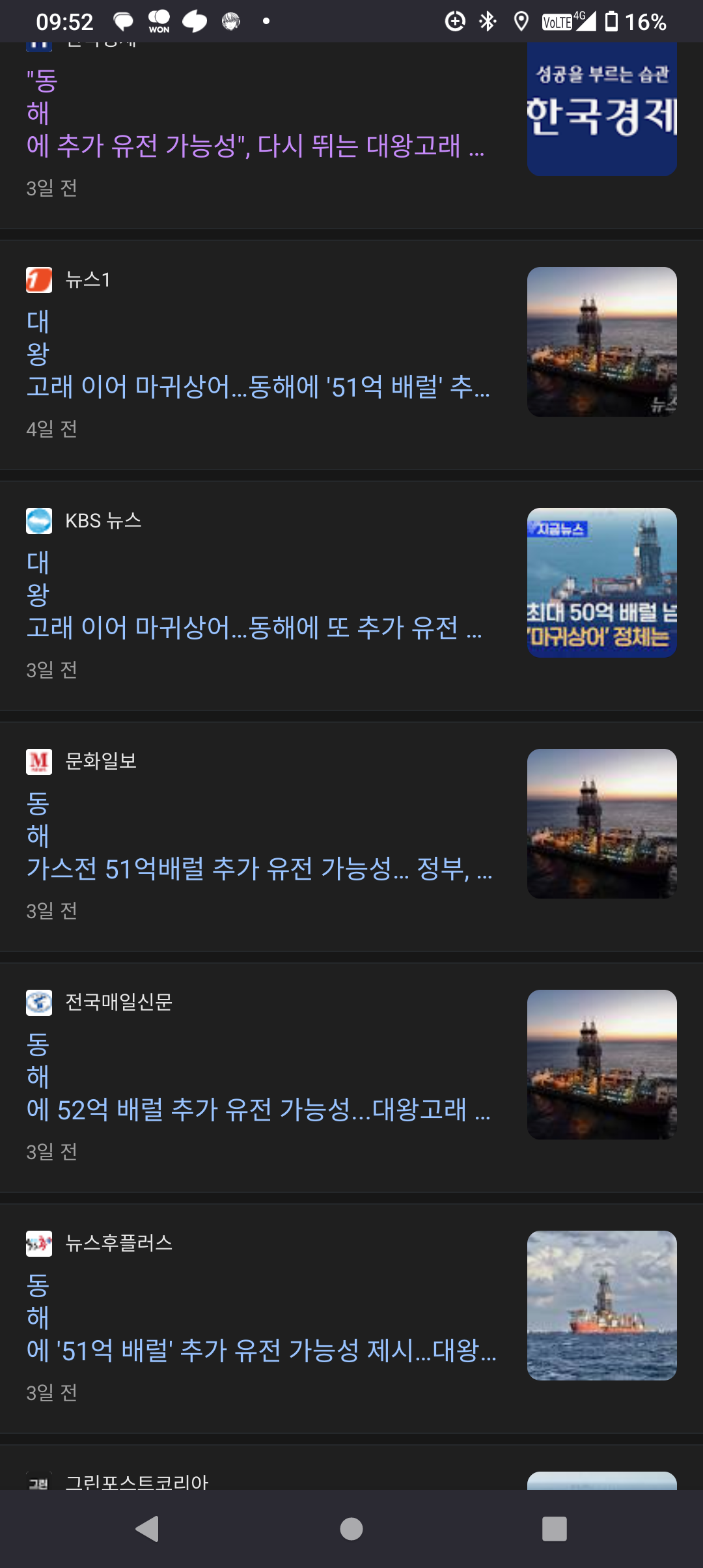Open the 한국경제 article about 동해 추가 유전
This screenshot has width=703, height=1568.
(255, 146)
